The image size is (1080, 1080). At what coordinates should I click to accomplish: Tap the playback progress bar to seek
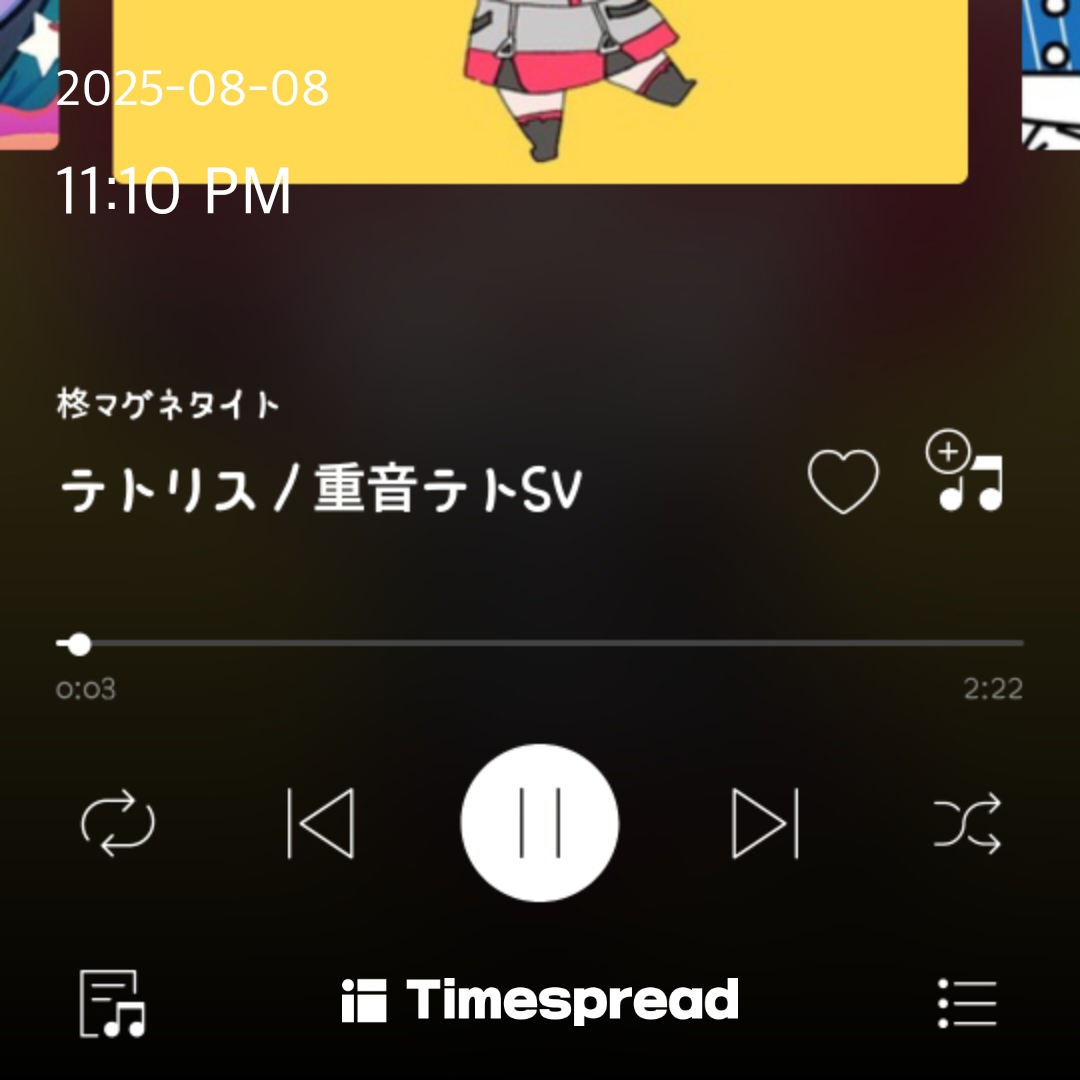click(540, 643)
